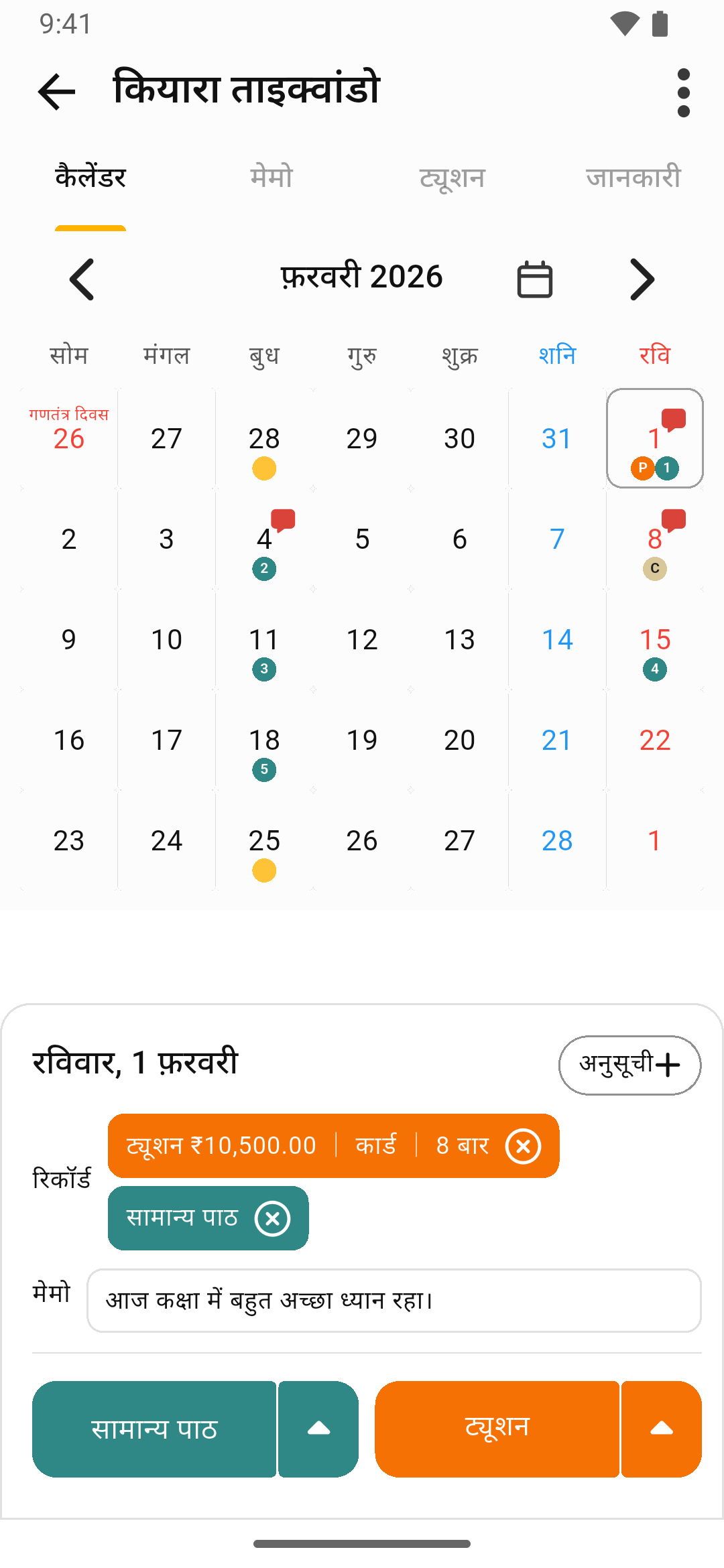Open the calendar date picker icon

click(534, 279)
